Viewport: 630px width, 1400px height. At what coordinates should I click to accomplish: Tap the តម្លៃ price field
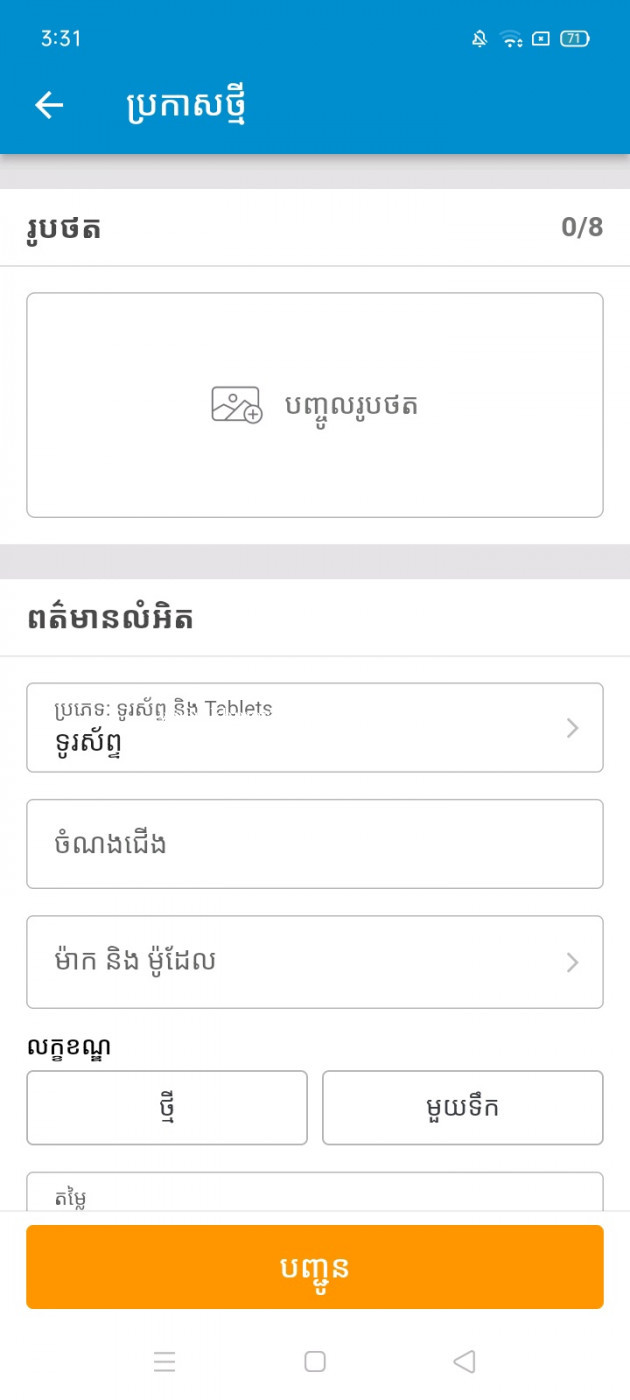pos(315,1192)
